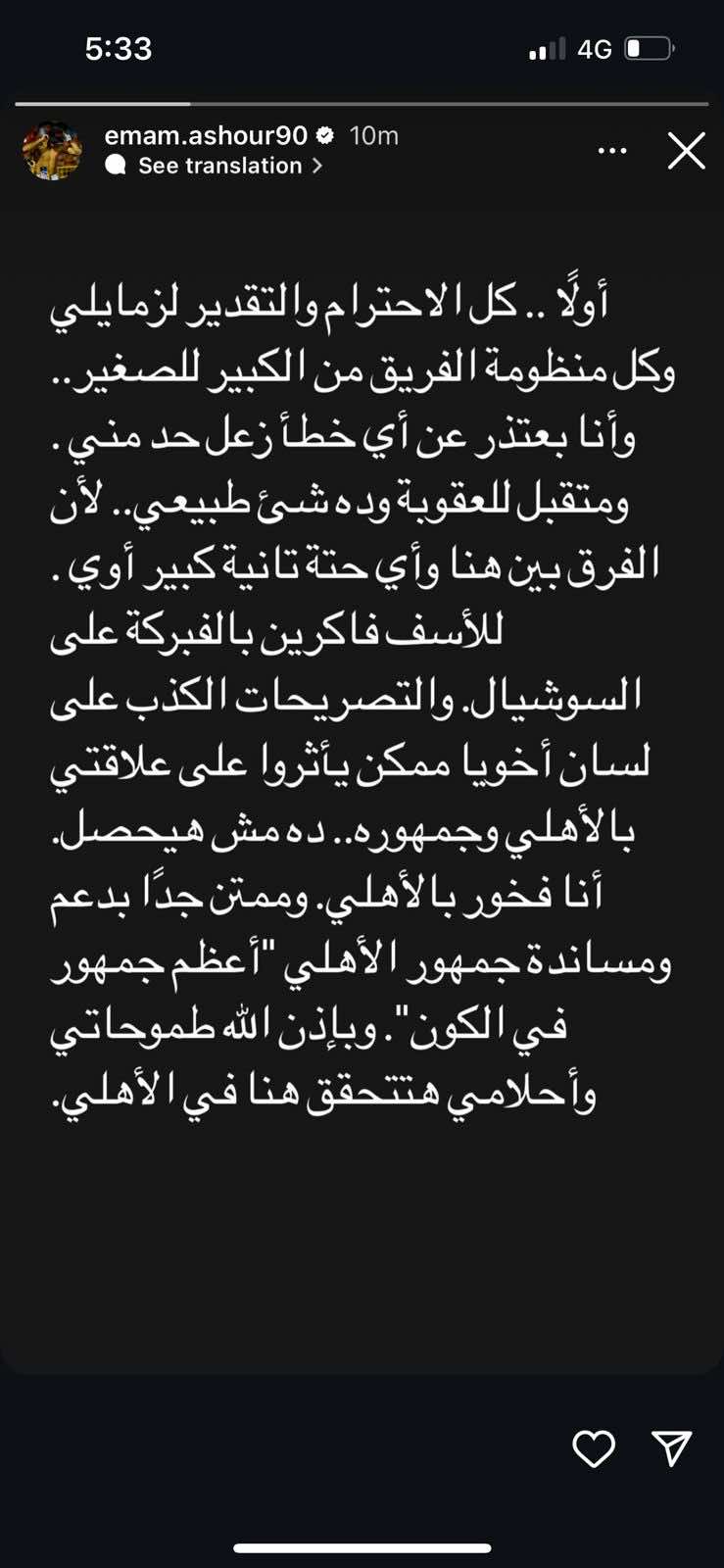Open the emam.ashour90 username
Screen dimensions: 724x1568
coord(207,135)
